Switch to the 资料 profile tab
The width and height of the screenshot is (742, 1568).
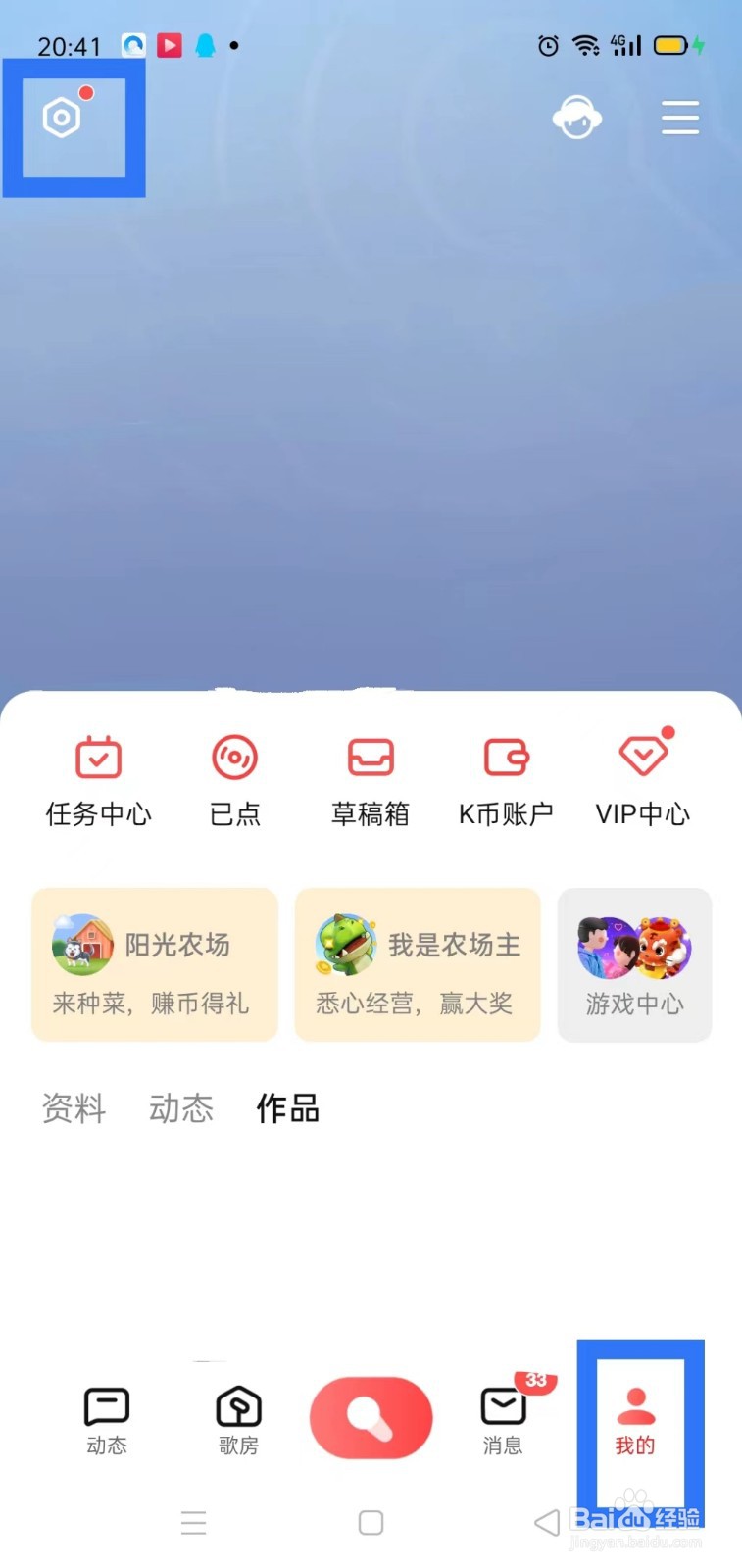pyautogui.click(x=74, y=1108)
